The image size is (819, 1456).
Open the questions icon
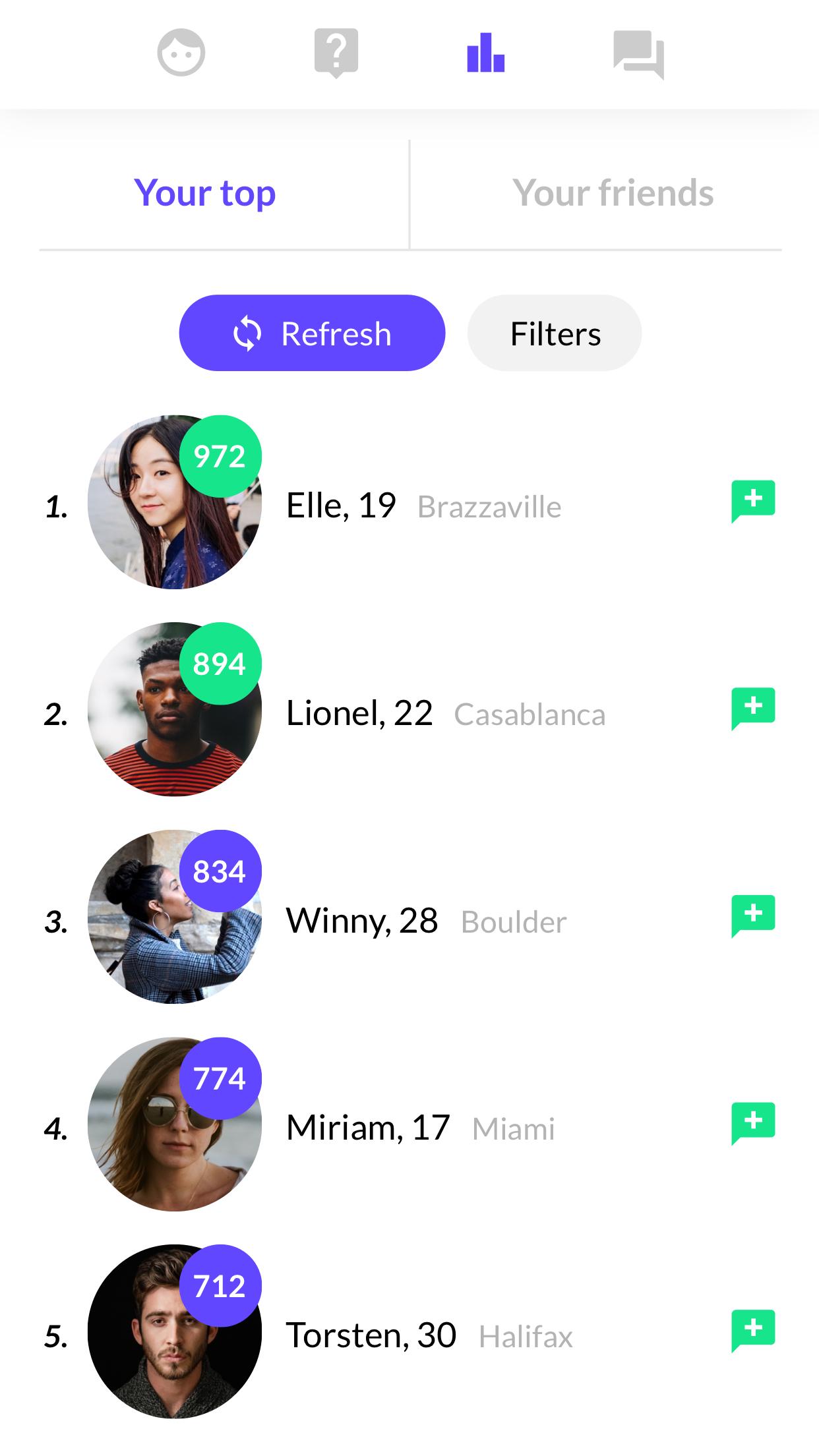pos(336,53)
